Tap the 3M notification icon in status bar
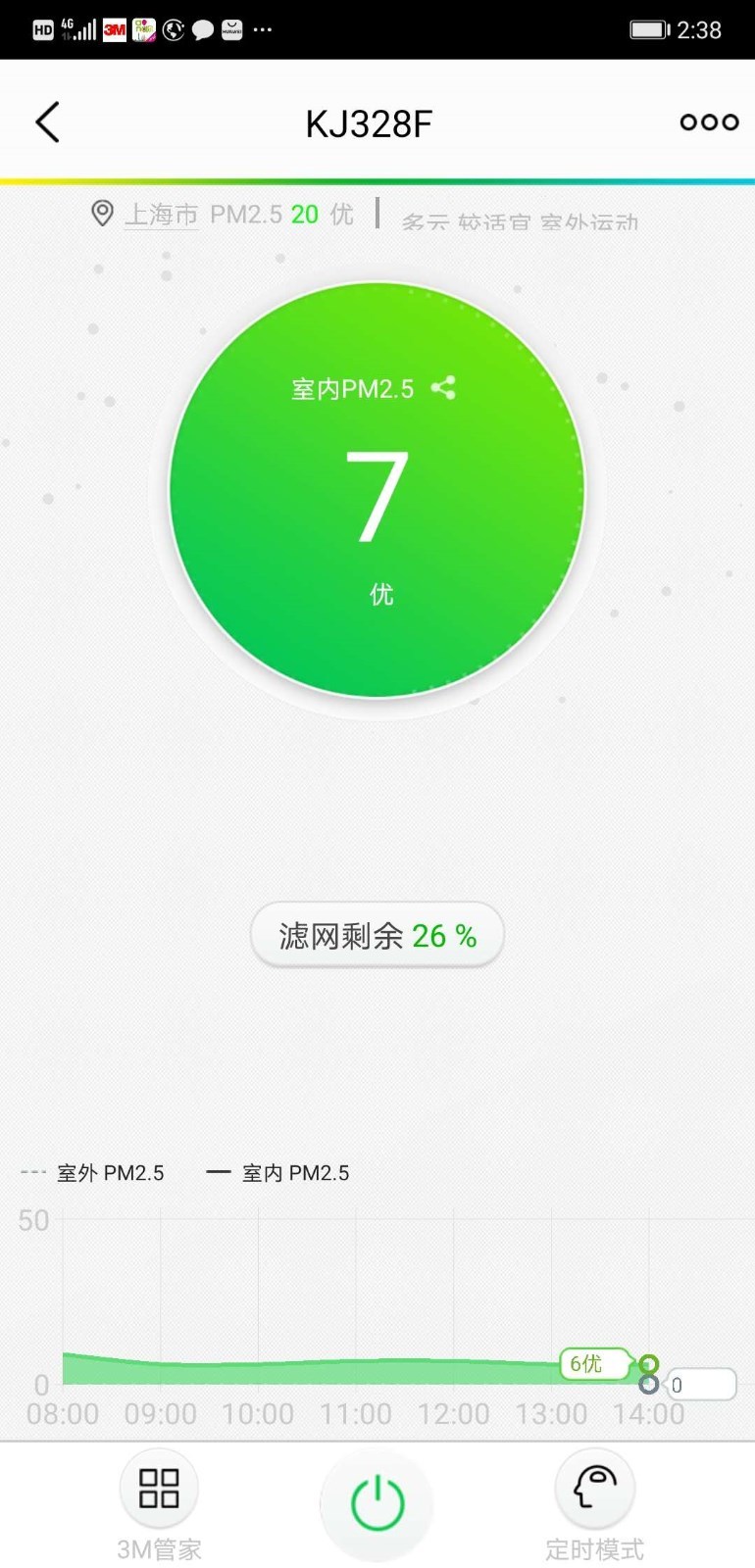The image size is (755, 1568). 115,29
